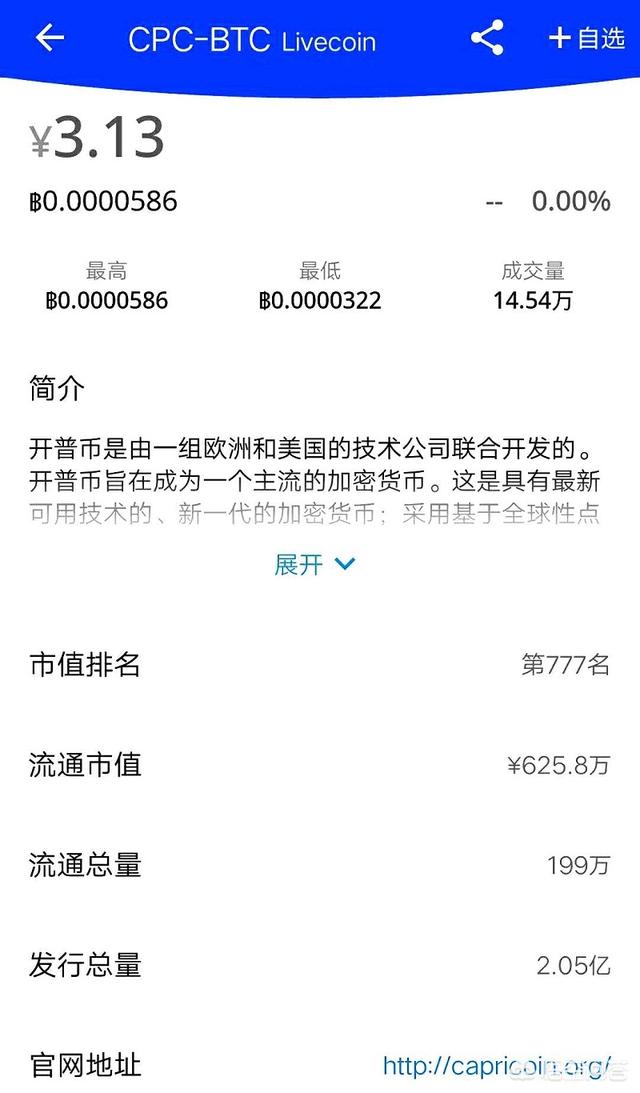The height and width of the screenshot is (1093, 640).
Task: Go back using the arrow icon
Action: (49, 39)
